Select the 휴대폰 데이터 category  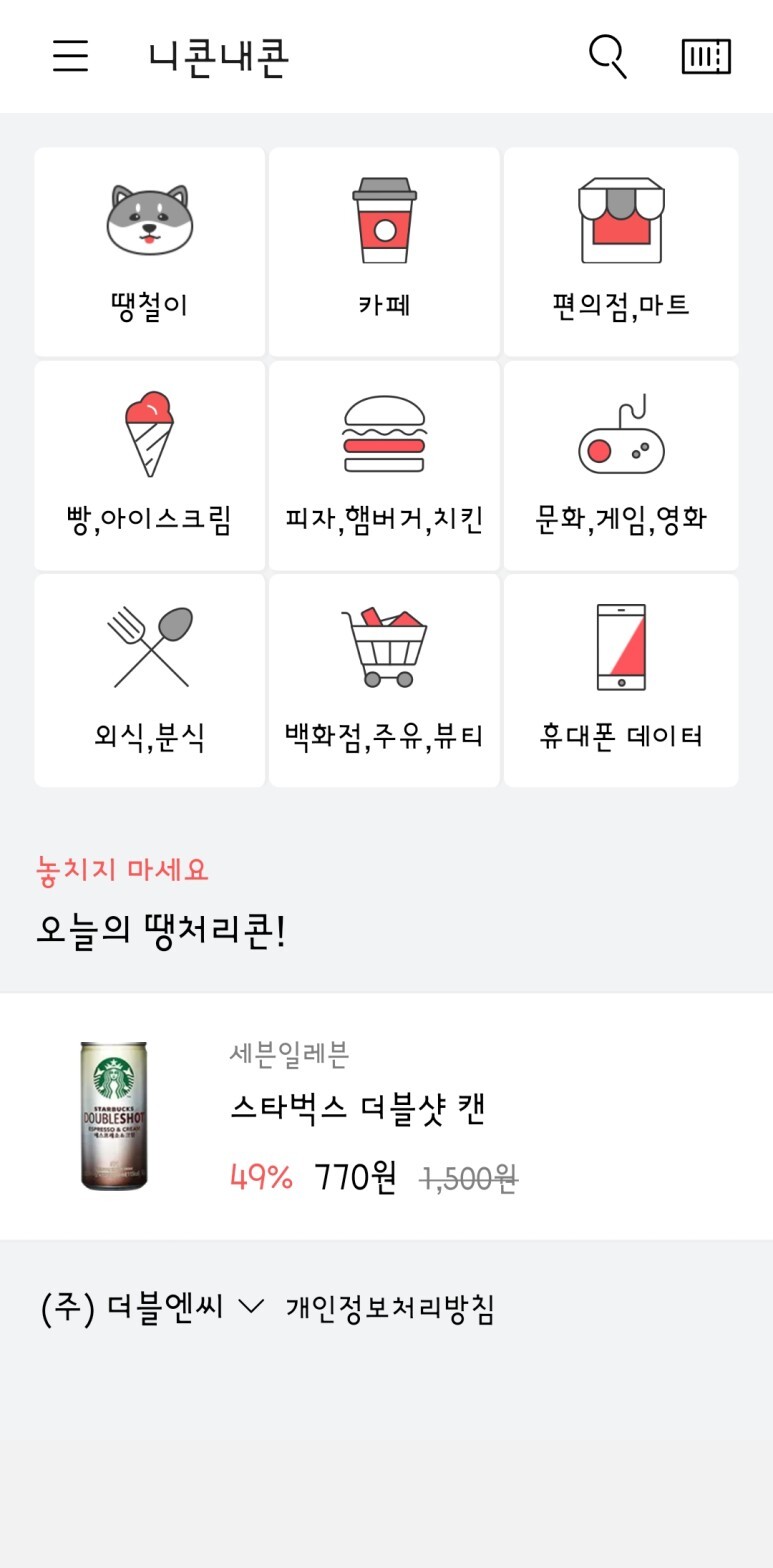click(621, 680)
